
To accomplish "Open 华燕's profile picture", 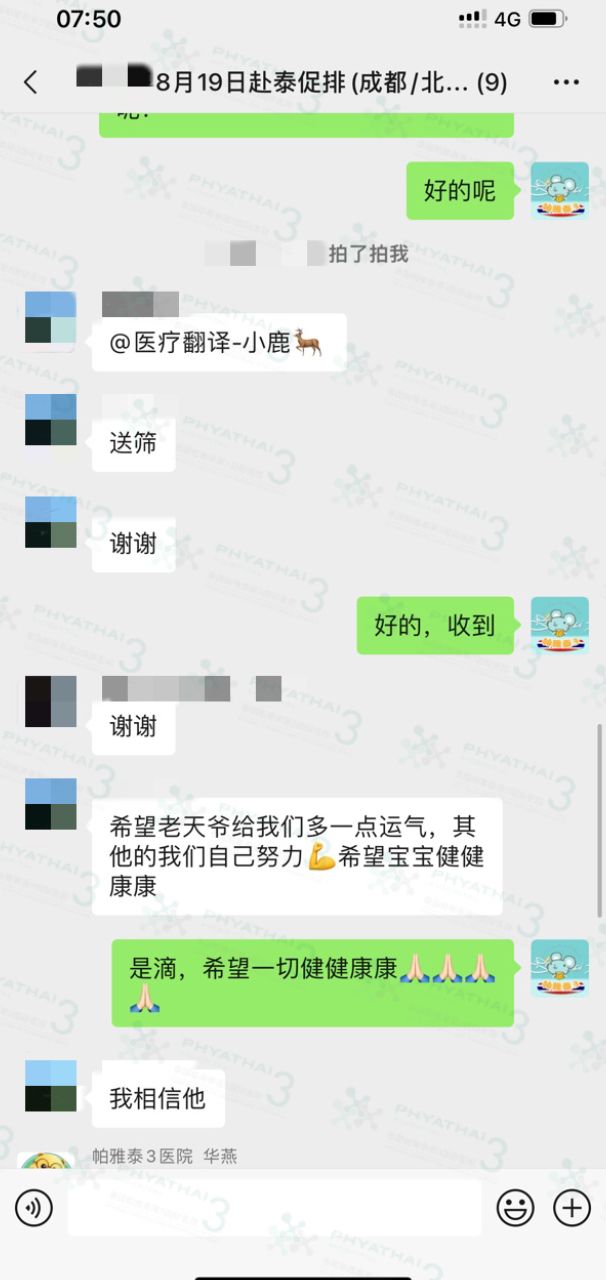I will pyautogui.click(x=47, y=1161).
